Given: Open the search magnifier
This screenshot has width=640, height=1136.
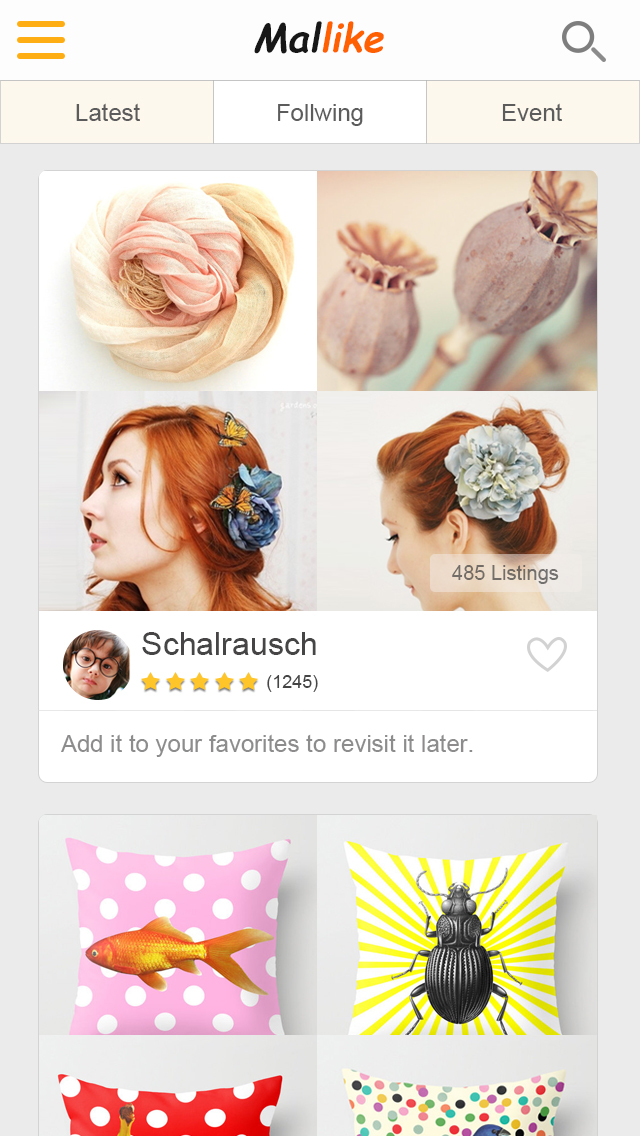Looking at the screenshot, I should 583,41.
